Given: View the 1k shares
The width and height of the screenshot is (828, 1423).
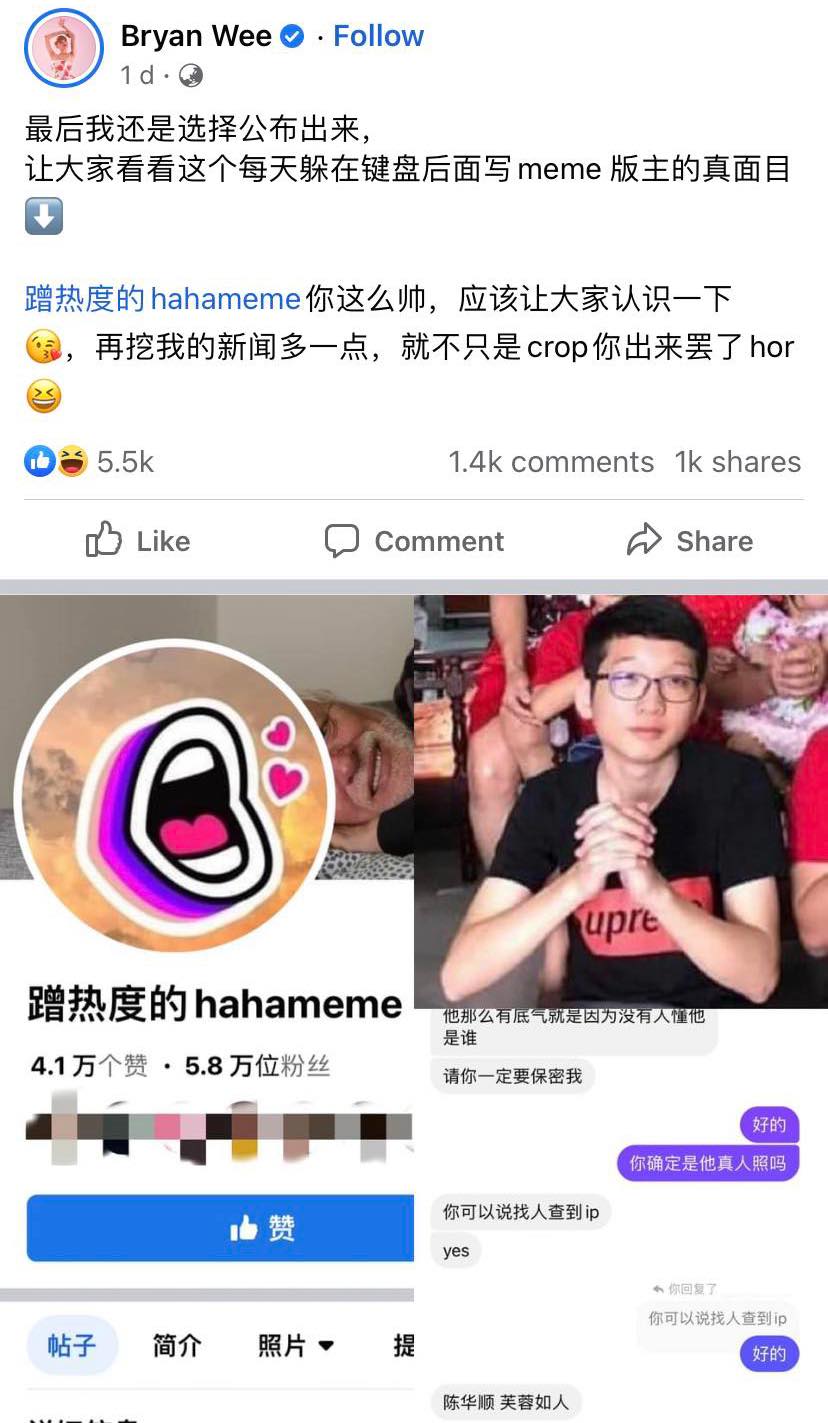Looking at the screenshot, I should (x=738, y=461).
